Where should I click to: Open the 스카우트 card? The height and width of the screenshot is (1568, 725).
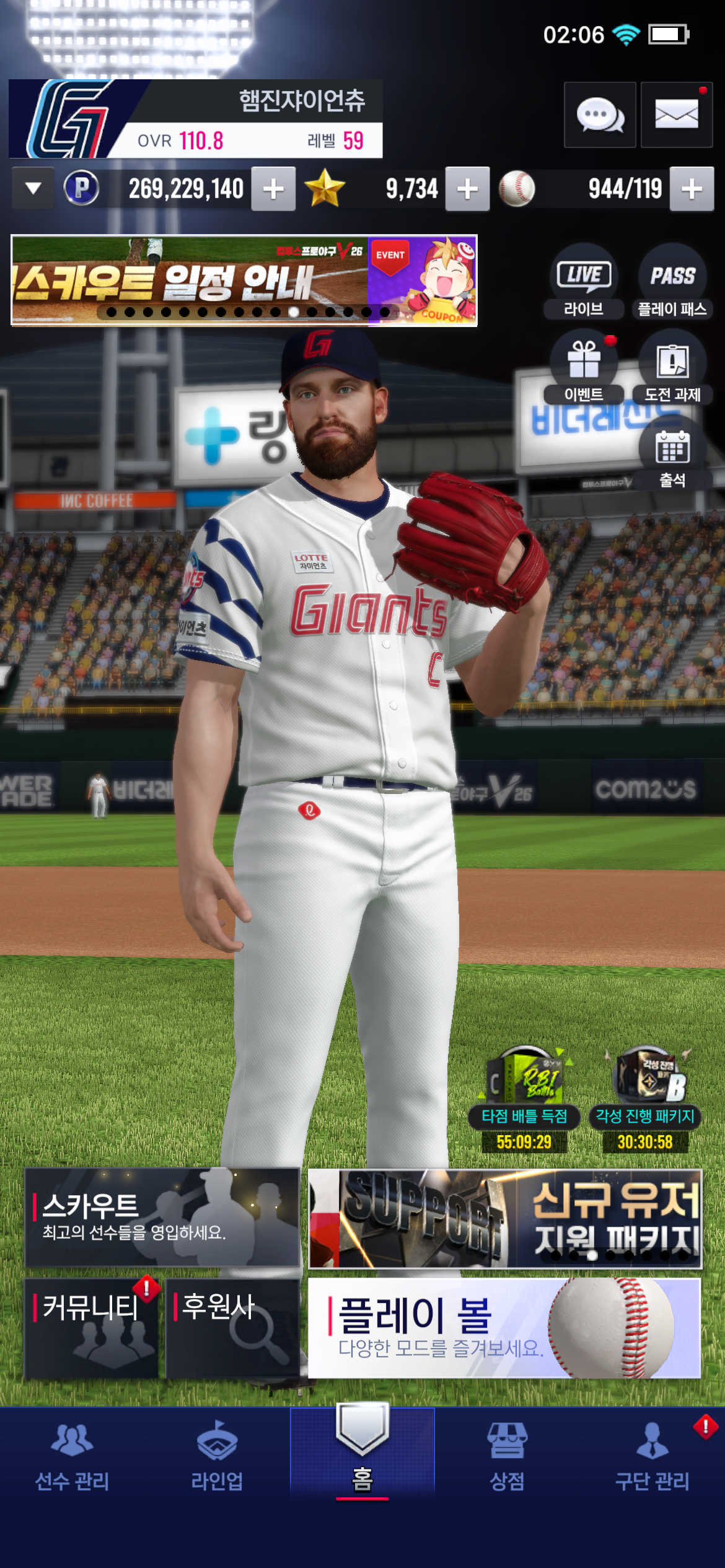[162, 1217]
